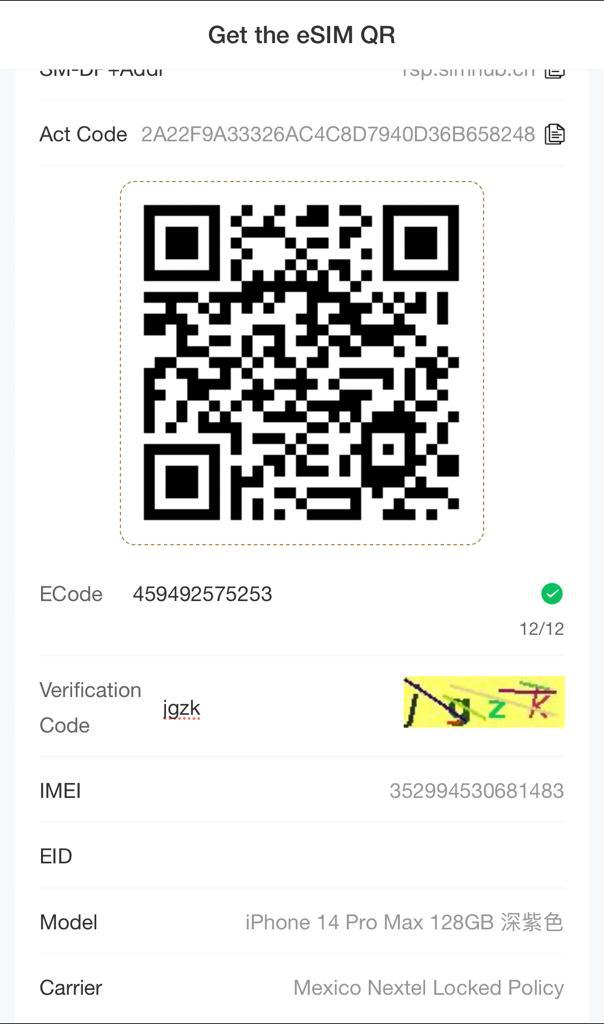Tap the EID field
Image resolution: width=604 pixels, height=1024 pixels.
301,856
